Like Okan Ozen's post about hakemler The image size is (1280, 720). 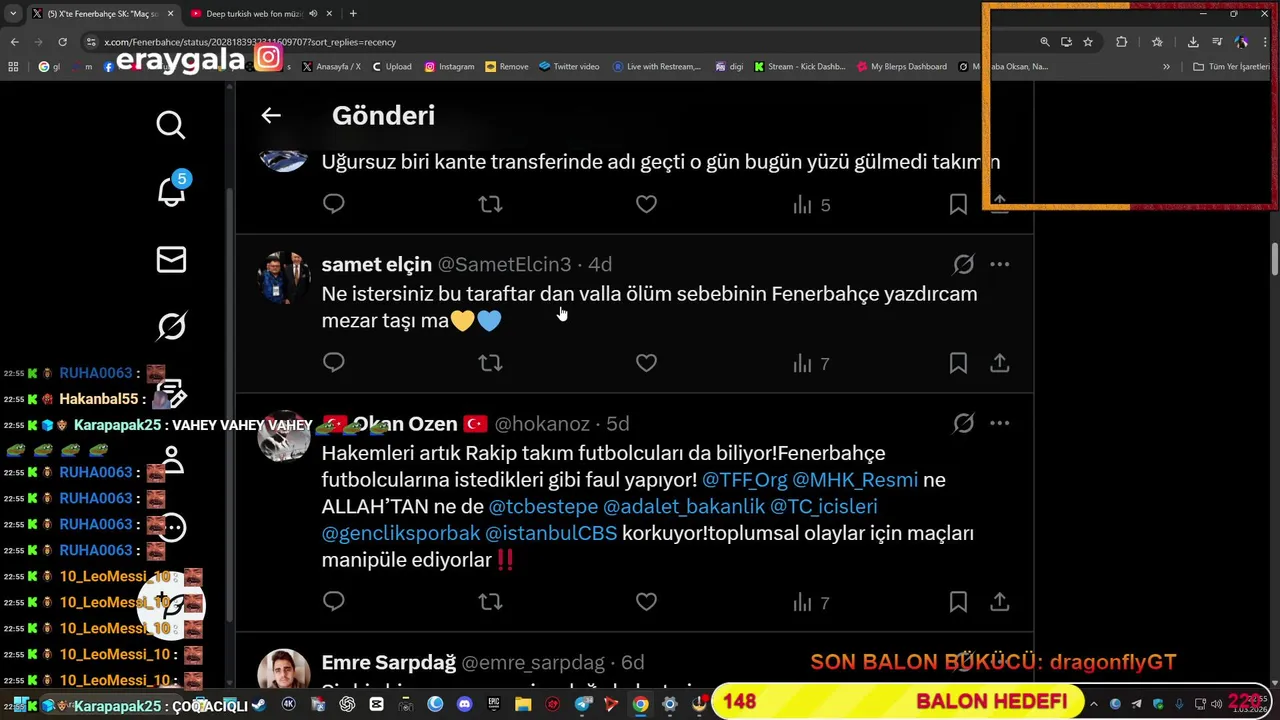click(x=646, y=602)
